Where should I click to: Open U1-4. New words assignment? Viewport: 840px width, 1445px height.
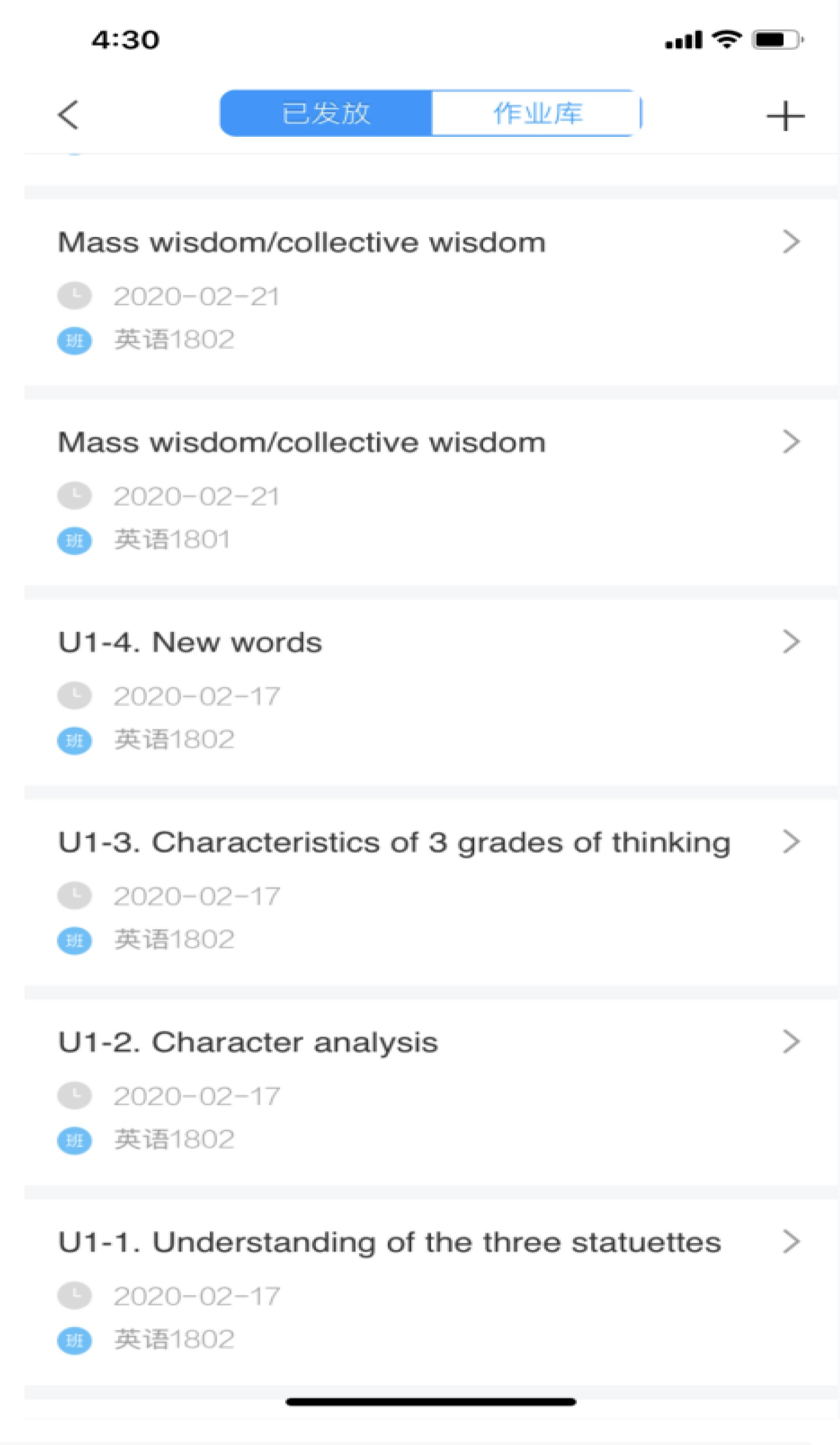coord(431,693)
